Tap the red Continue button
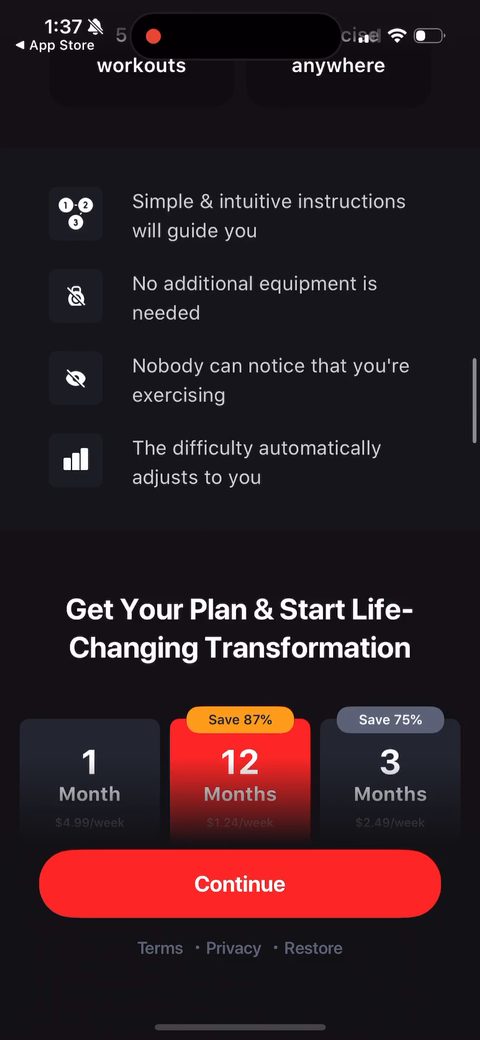The width and height of the screenshot is (480, 1040). [240, 883]
